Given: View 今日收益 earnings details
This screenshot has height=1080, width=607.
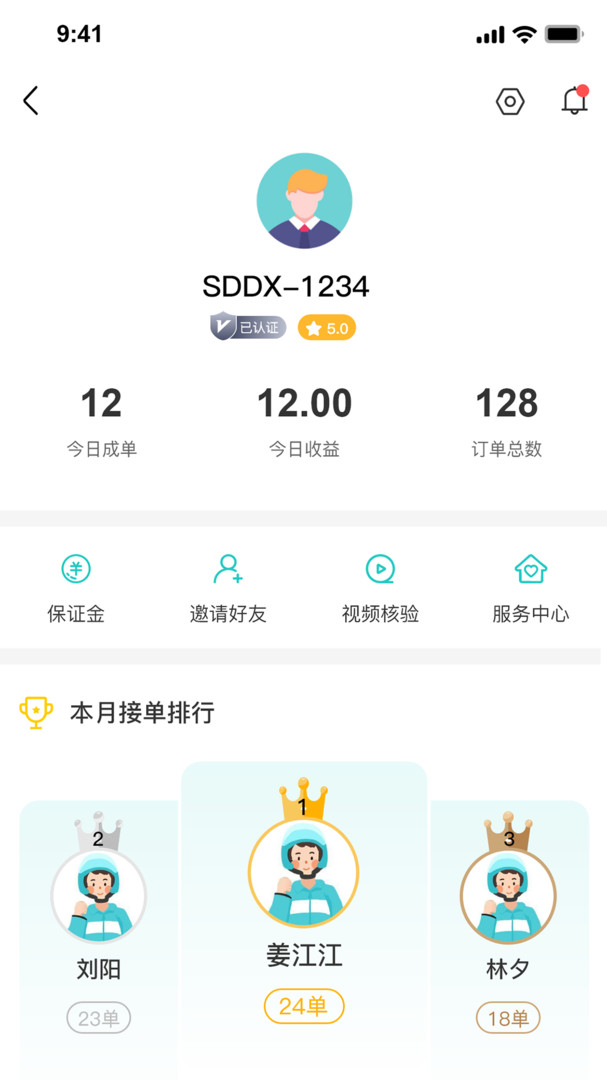Looking at the screenshot, I should [304, 421].
